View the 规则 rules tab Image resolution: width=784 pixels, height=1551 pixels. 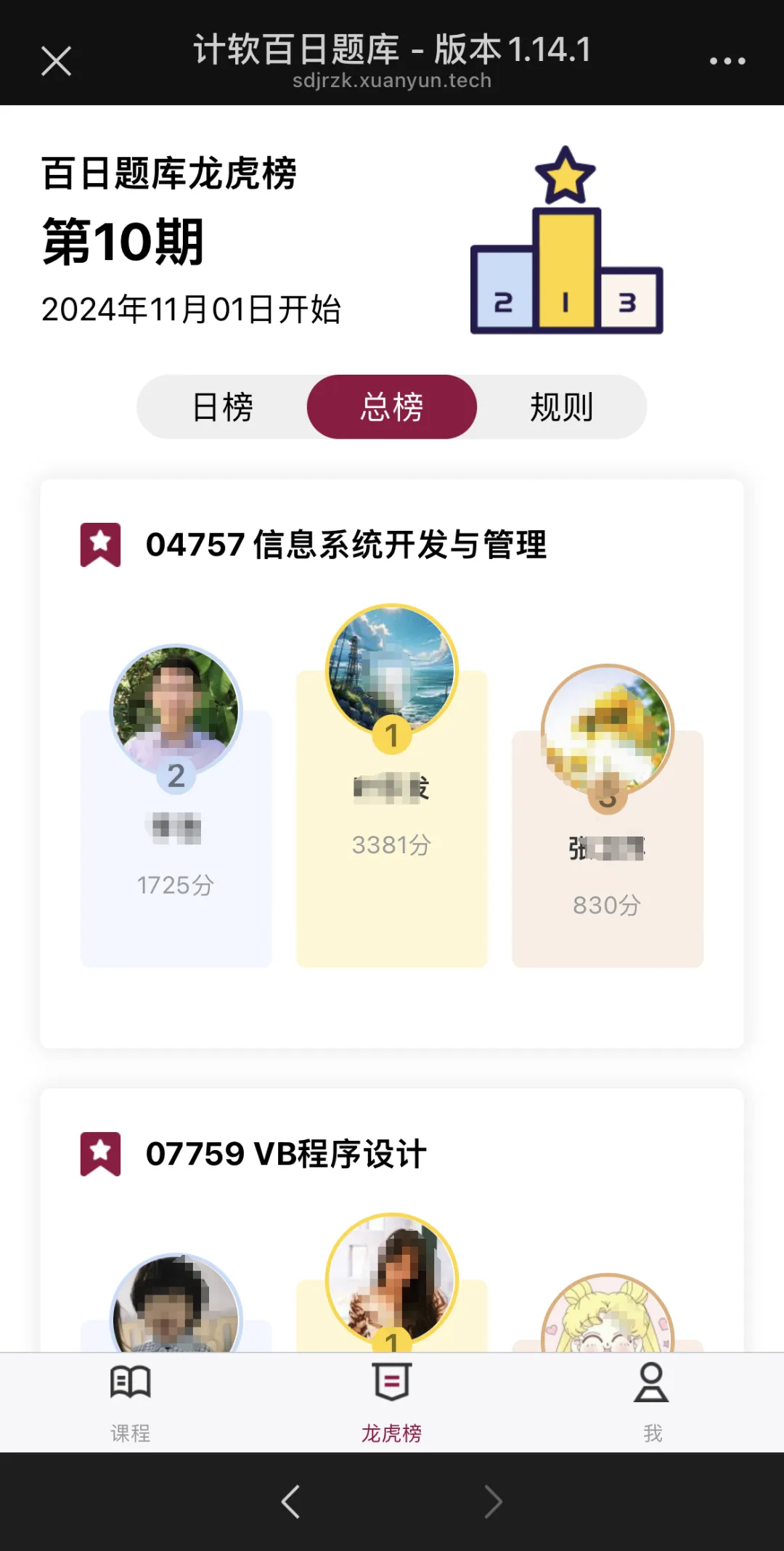coord(561,407)
